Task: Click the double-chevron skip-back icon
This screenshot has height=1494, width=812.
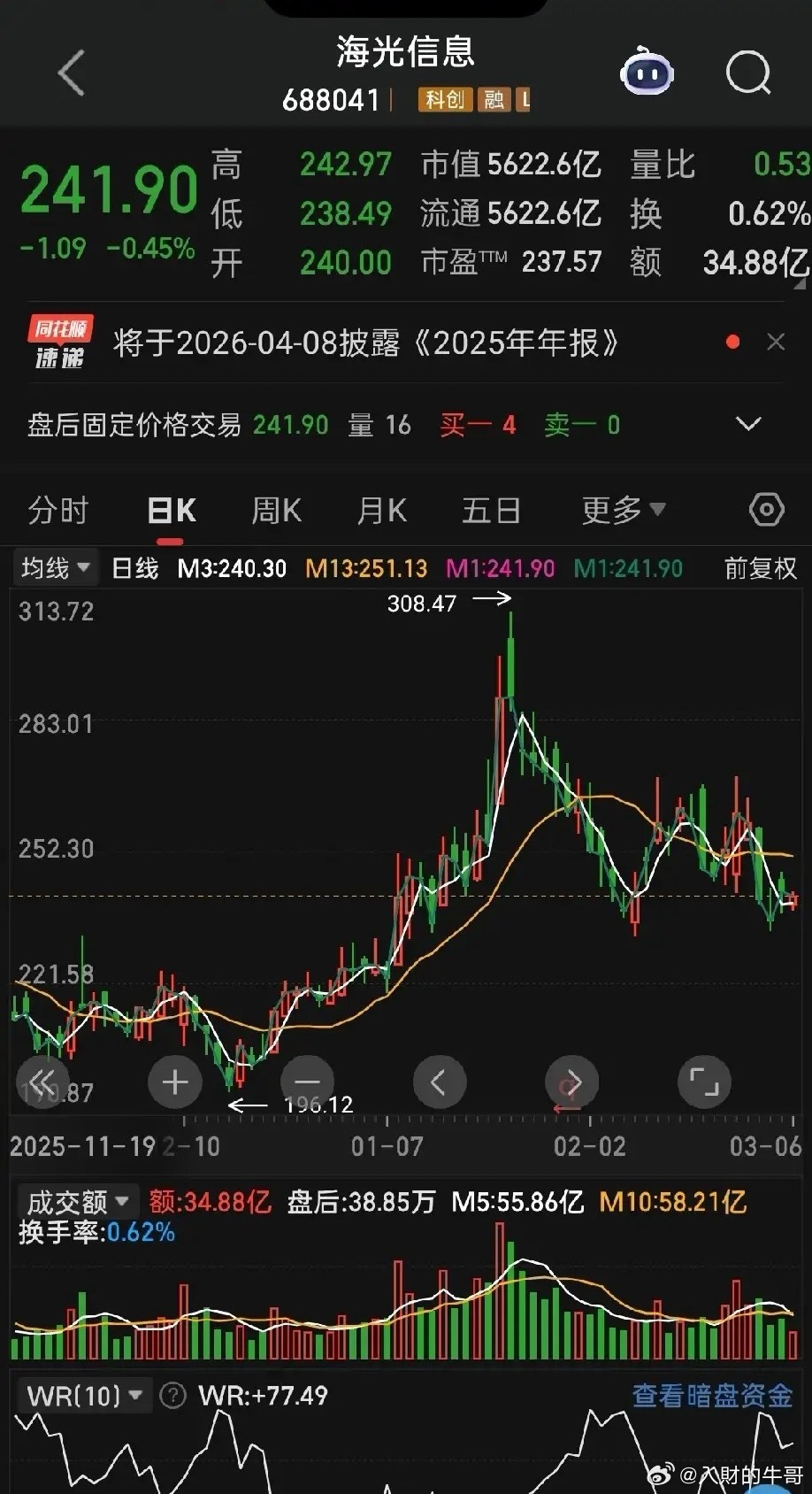Action: [x=42, y=1082]
